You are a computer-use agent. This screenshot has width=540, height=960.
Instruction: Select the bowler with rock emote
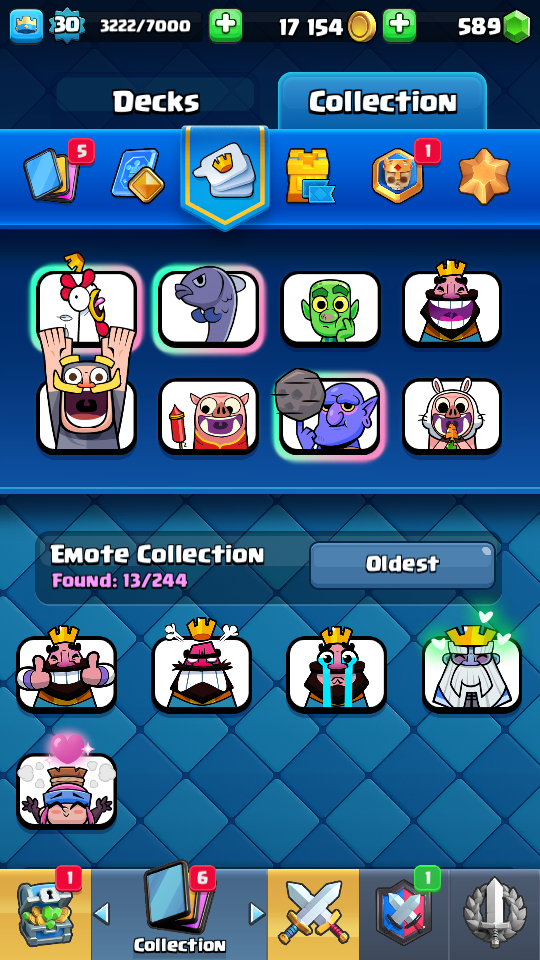[x=331, y=413]
